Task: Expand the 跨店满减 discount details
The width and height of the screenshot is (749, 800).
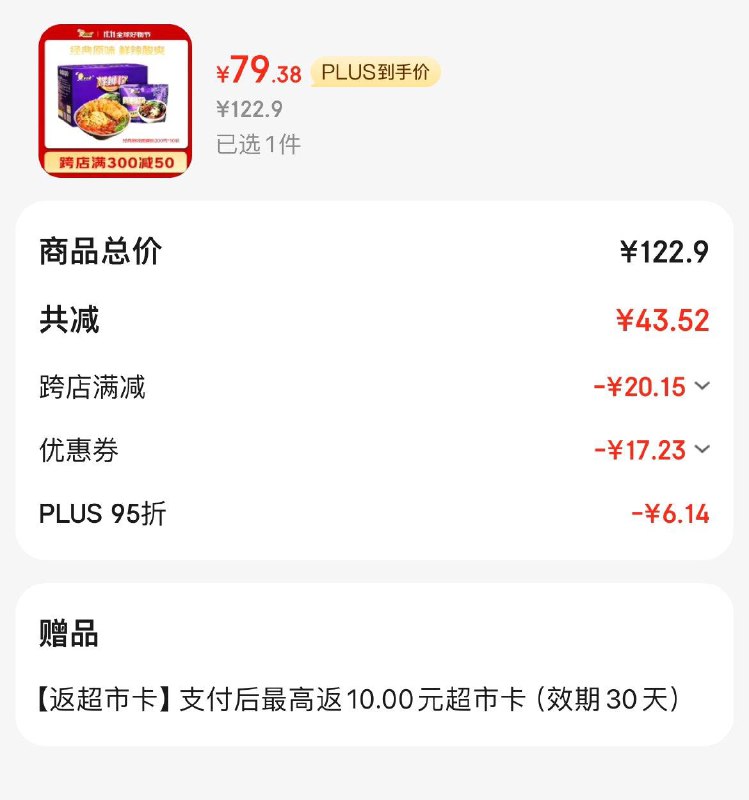Action: [702, 386]
